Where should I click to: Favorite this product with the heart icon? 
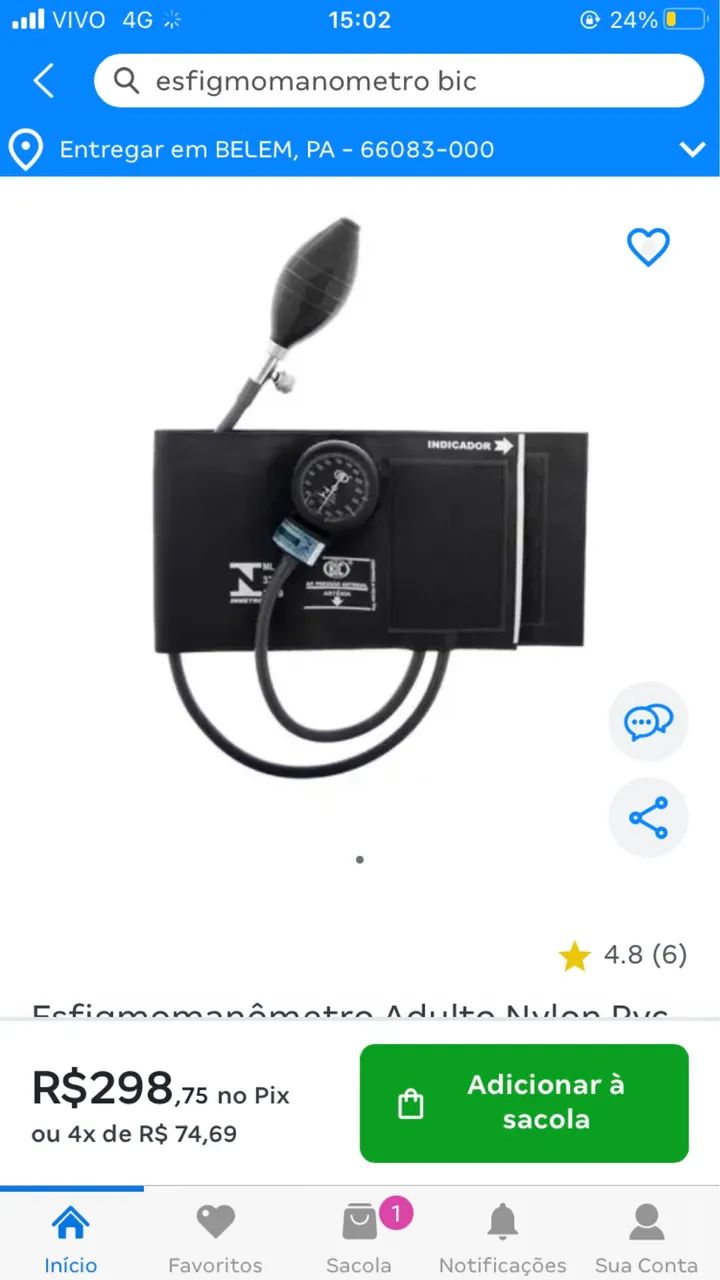pos(648,247)
